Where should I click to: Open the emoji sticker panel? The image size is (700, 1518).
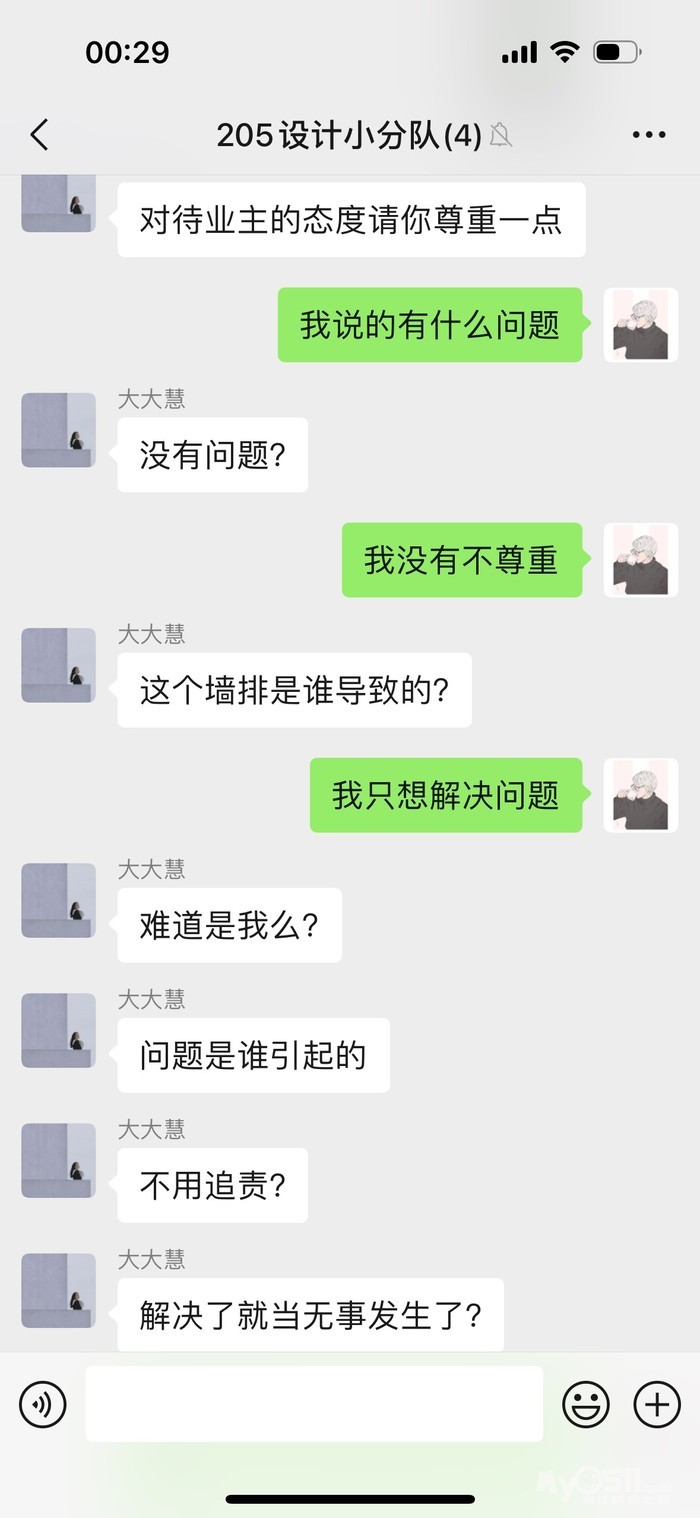[x=586, y=1404]
